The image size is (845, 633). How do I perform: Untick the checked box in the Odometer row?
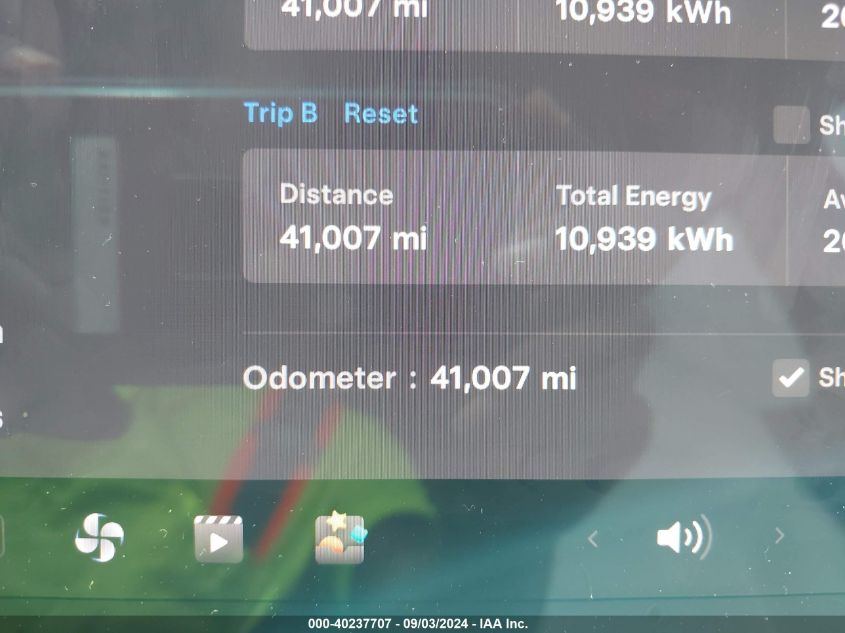(791, 378)
